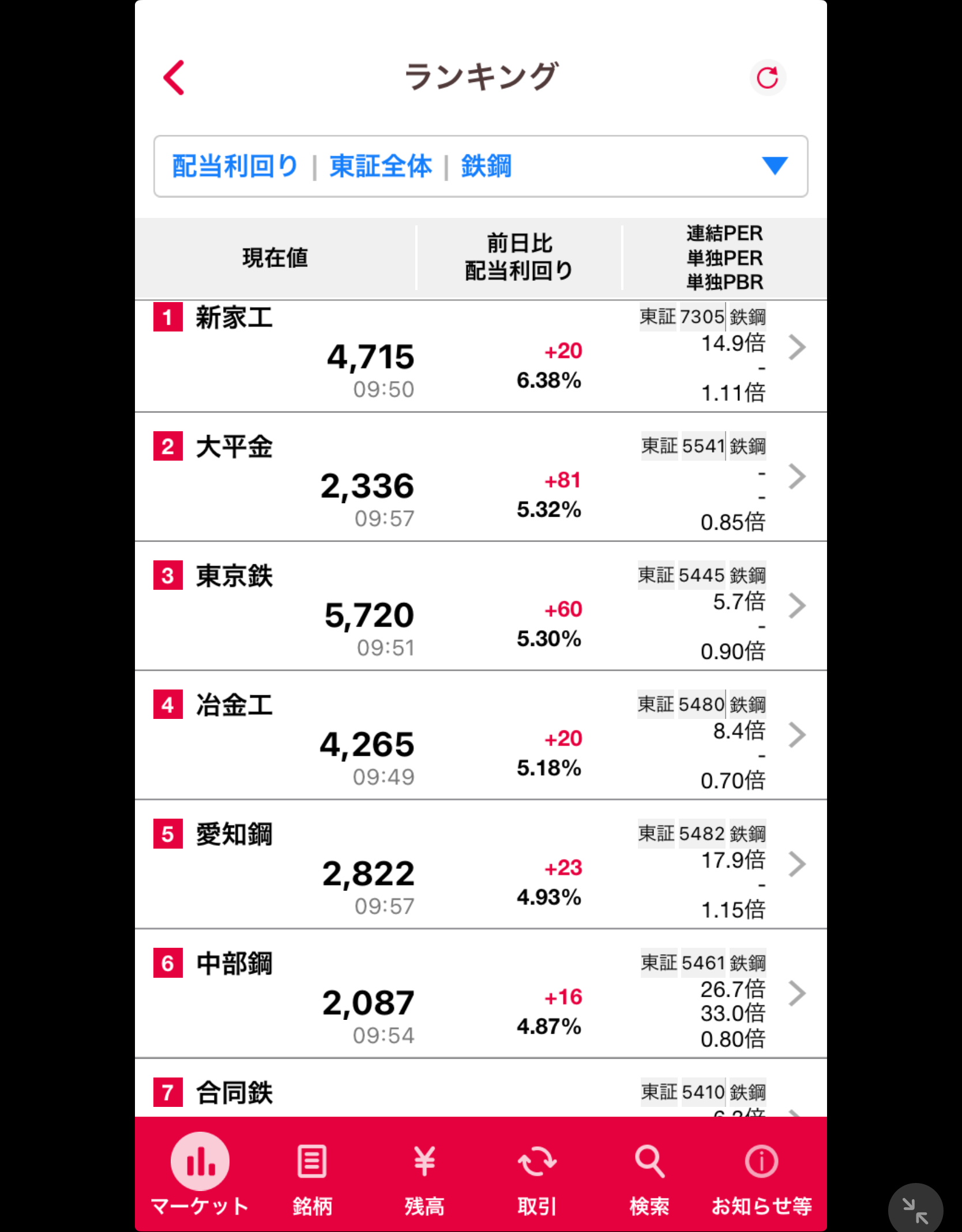Open the 新家工 stock details
The height and width of the screenshot is (1232, 962).
coord(480,356)
